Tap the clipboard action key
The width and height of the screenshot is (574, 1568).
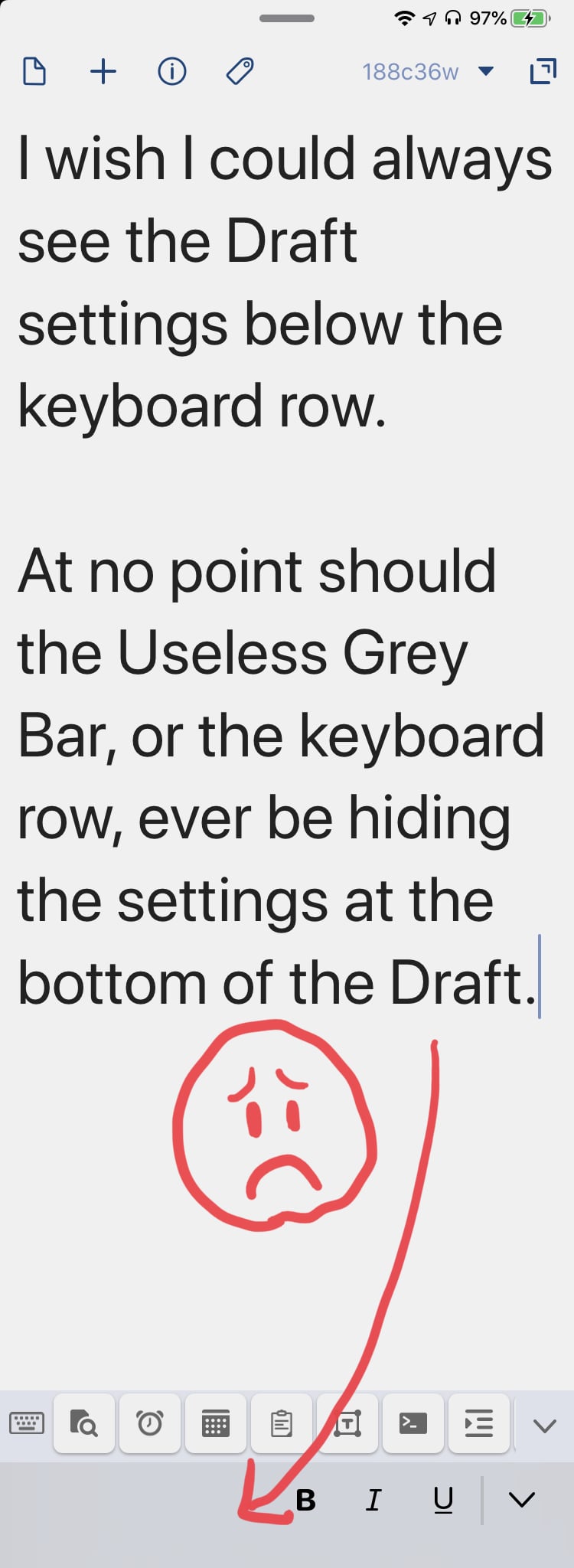[281, 1423]
